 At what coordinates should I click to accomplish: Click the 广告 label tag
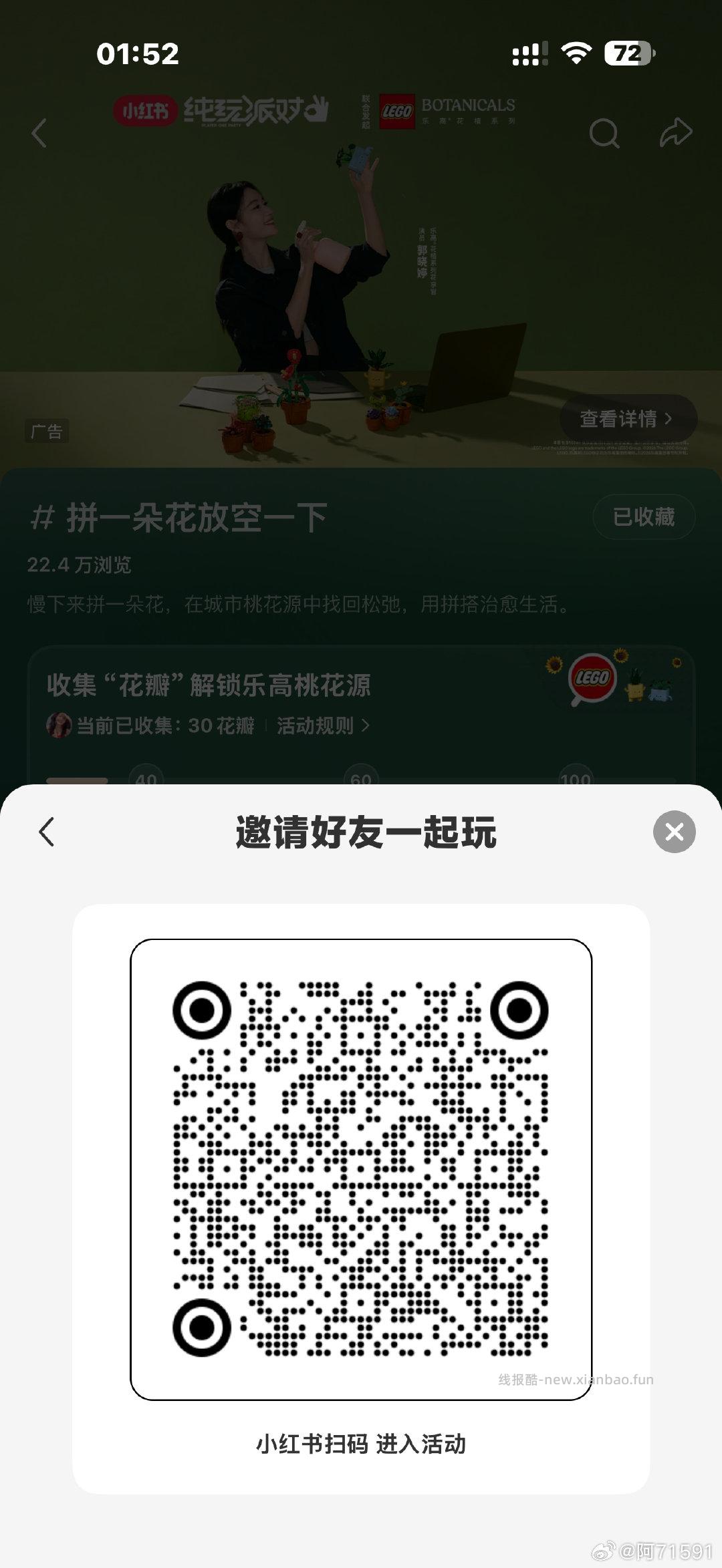click(x=47, y=431)
